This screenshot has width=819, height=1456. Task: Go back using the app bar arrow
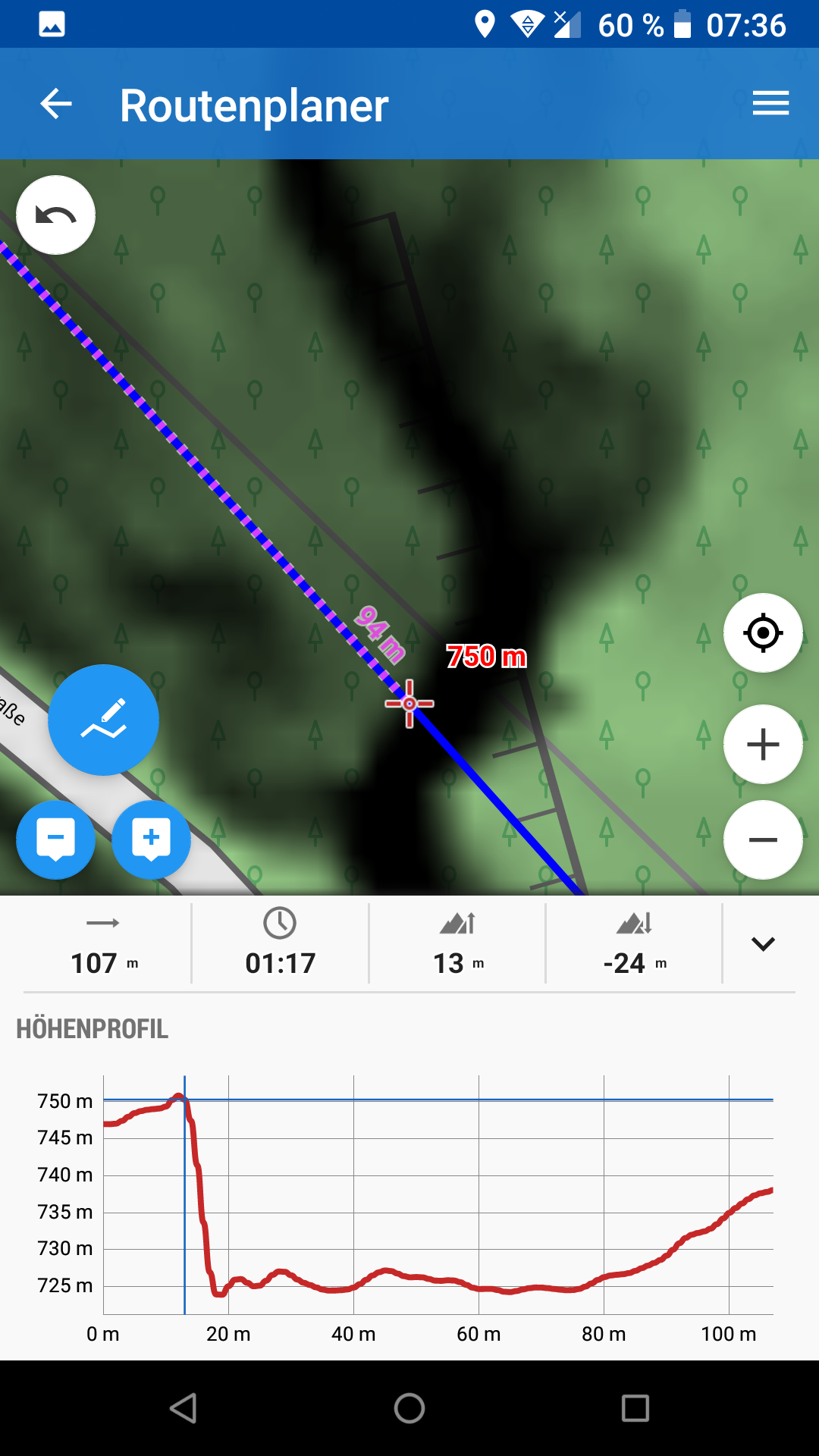click(56, 104)
